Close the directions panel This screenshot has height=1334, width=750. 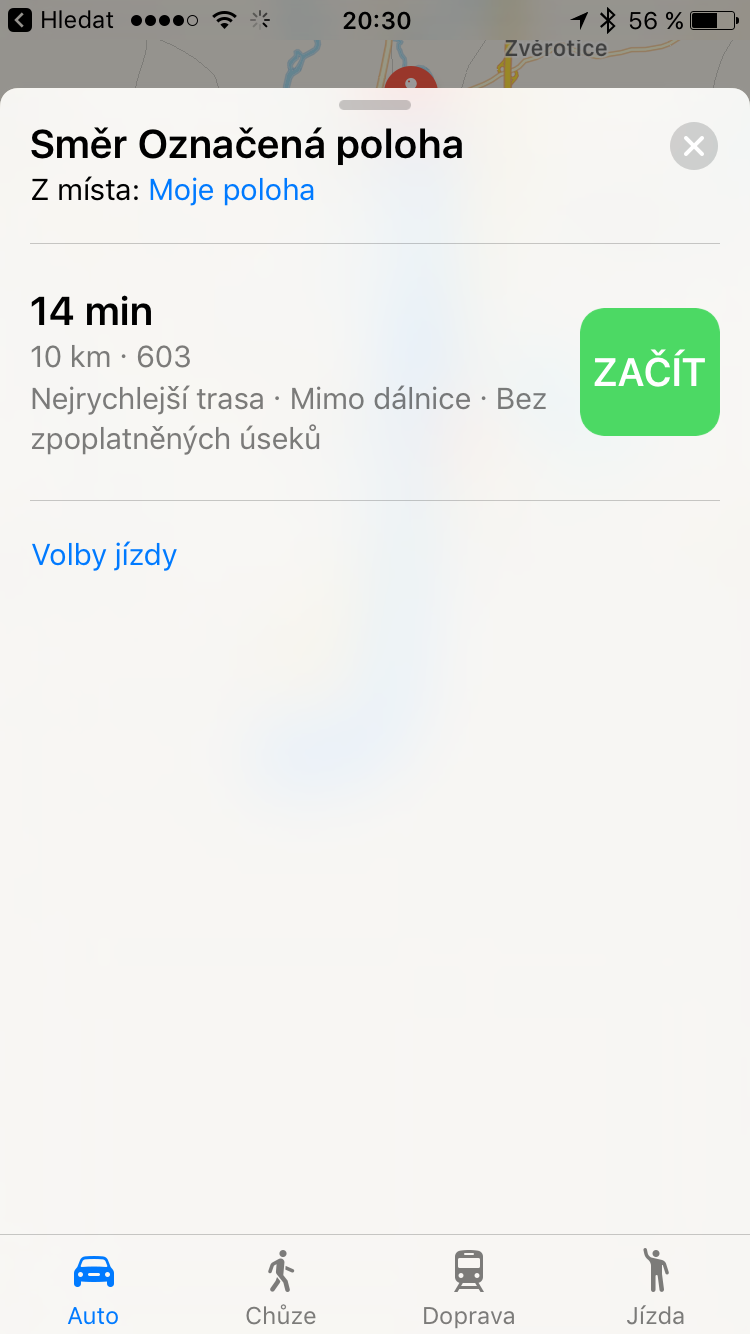point(694,147)
